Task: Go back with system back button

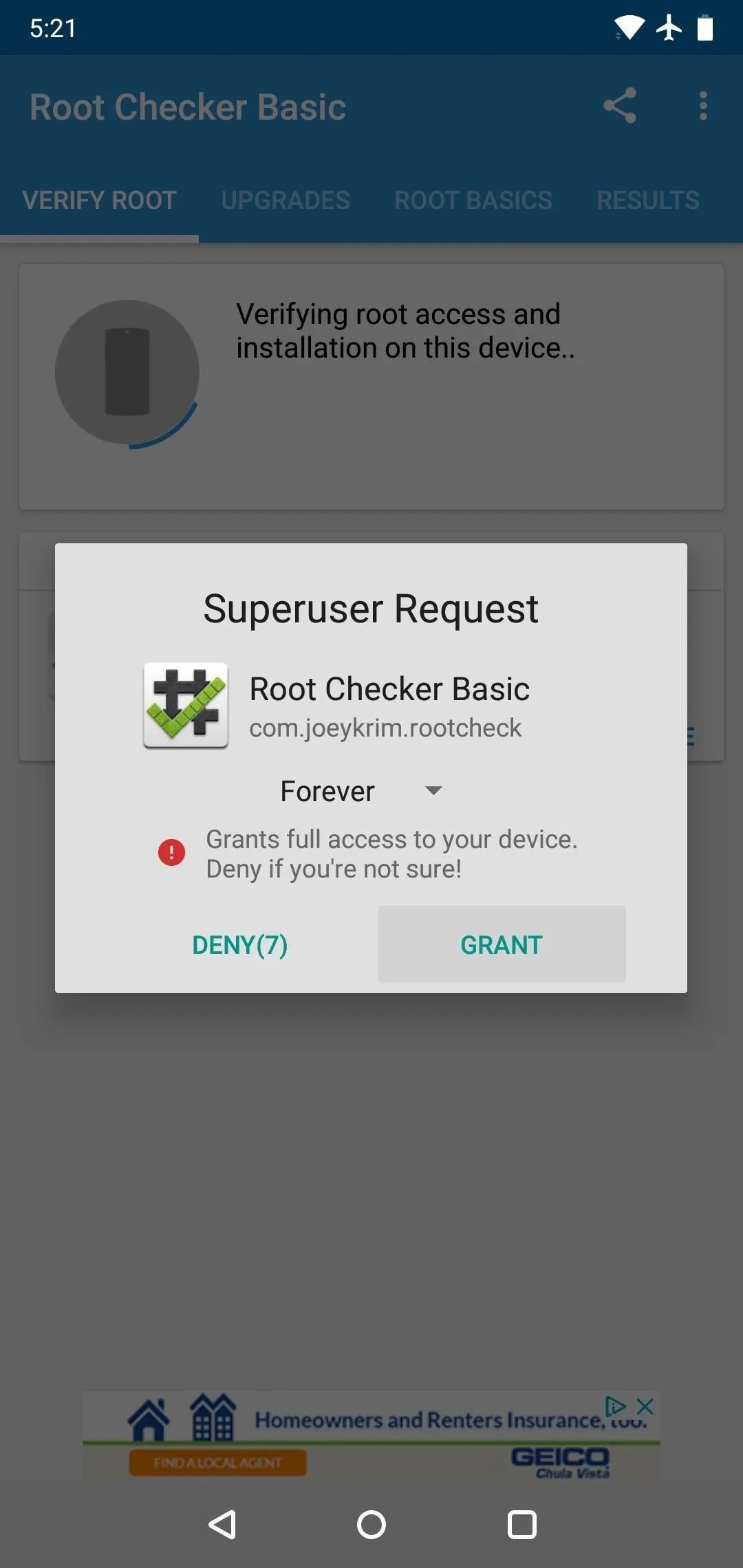Action: 222,1525
